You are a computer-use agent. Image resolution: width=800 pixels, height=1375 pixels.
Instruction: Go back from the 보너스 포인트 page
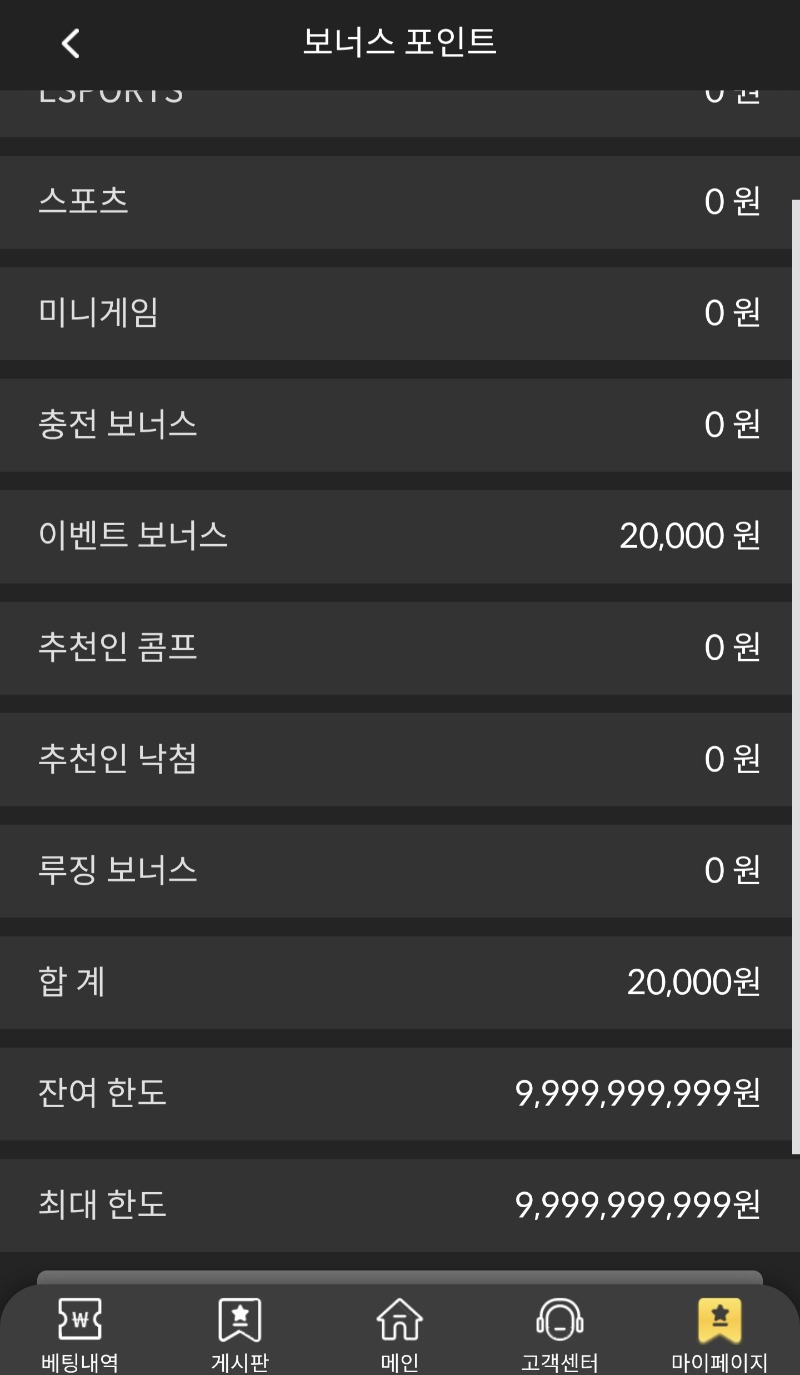point(70,43)
